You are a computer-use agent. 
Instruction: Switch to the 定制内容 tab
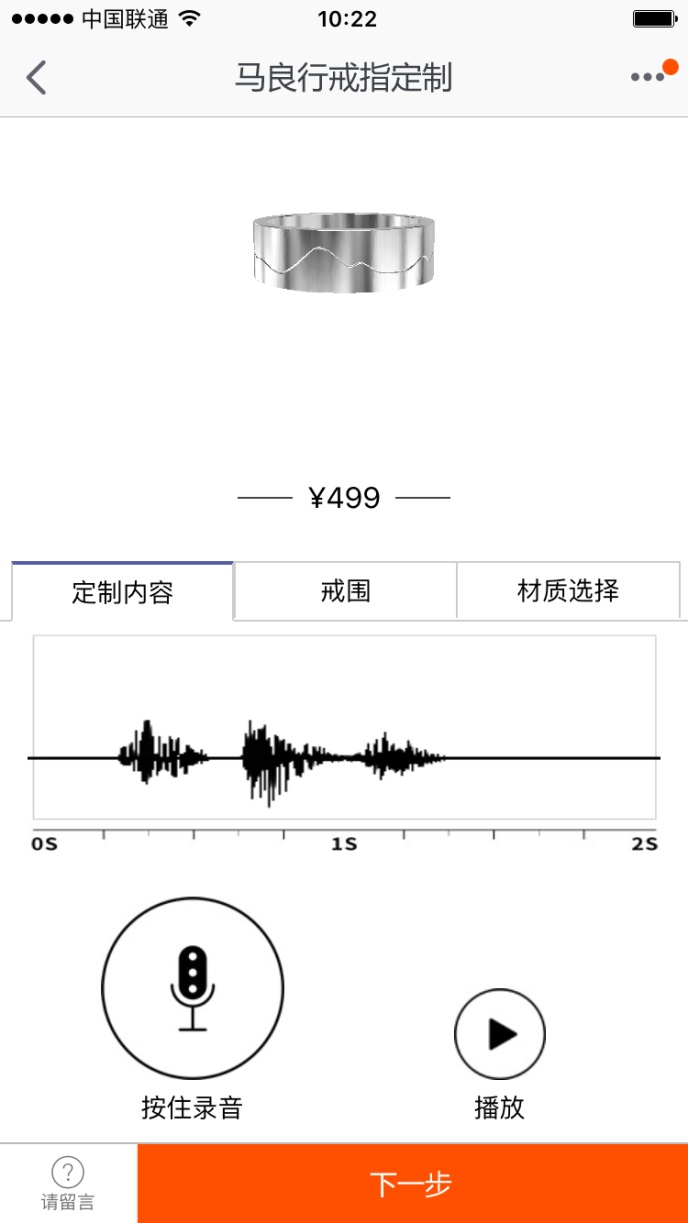122,591
